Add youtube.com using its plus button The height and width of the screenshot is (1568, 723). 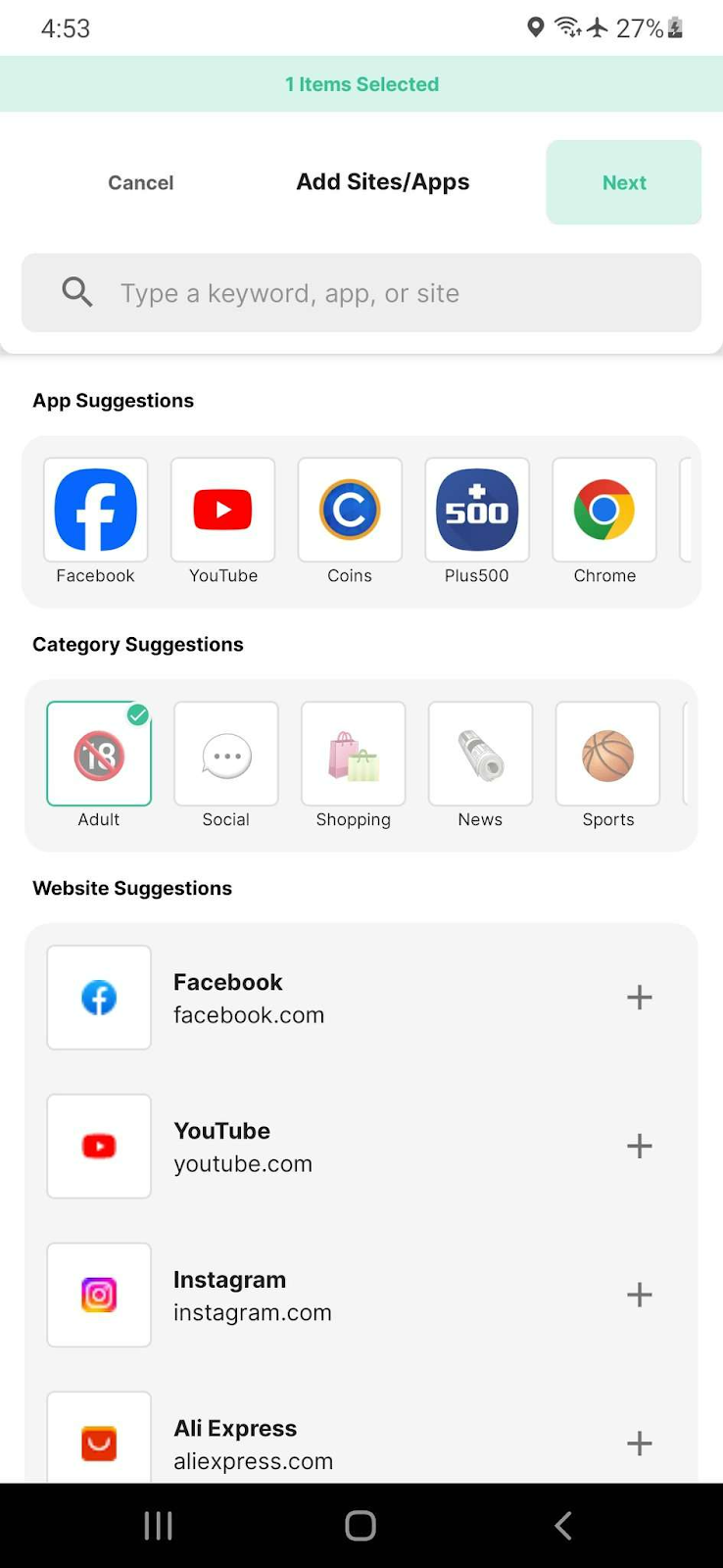coord(639,1146)
